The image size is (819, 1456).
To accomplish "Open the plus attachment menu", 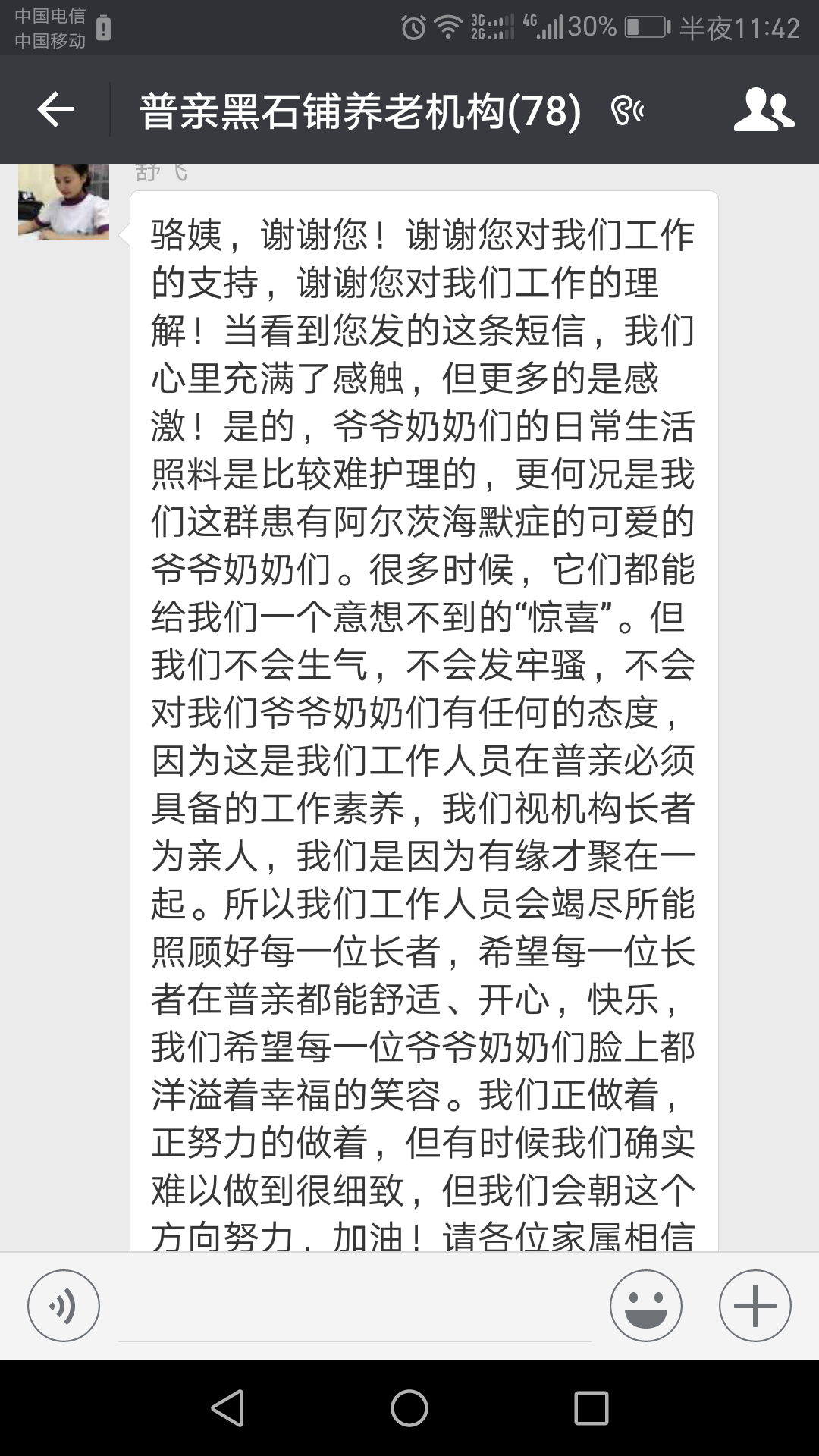I will pos(755,1306).
